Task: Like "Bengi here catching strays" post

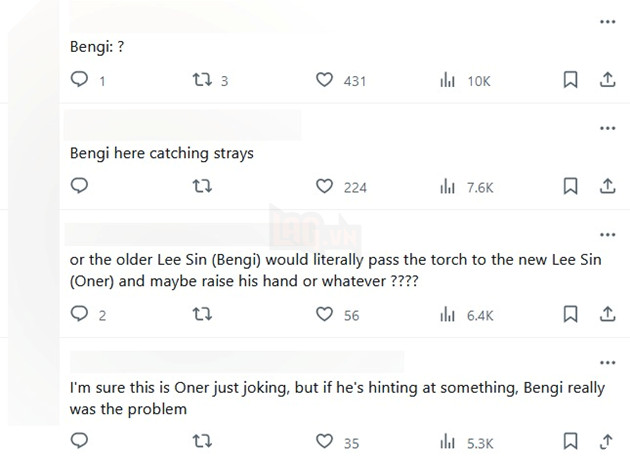Action: tap(324, 186)
